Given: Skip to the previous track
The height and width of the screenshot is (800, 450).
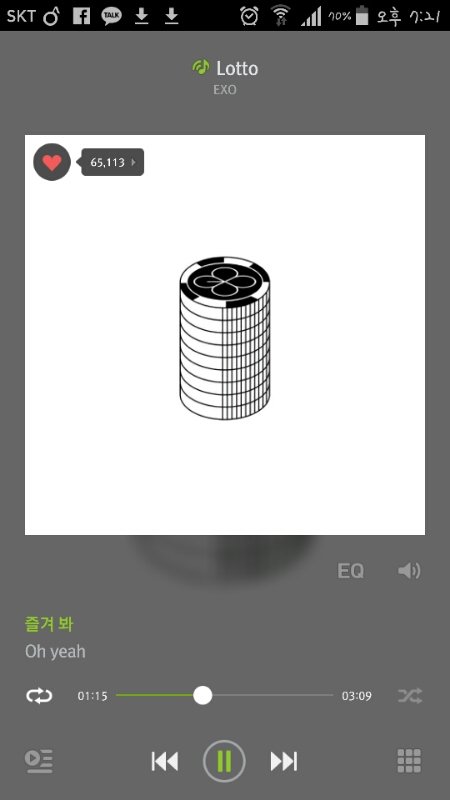Looking at the screenshot, I should 165,761.
